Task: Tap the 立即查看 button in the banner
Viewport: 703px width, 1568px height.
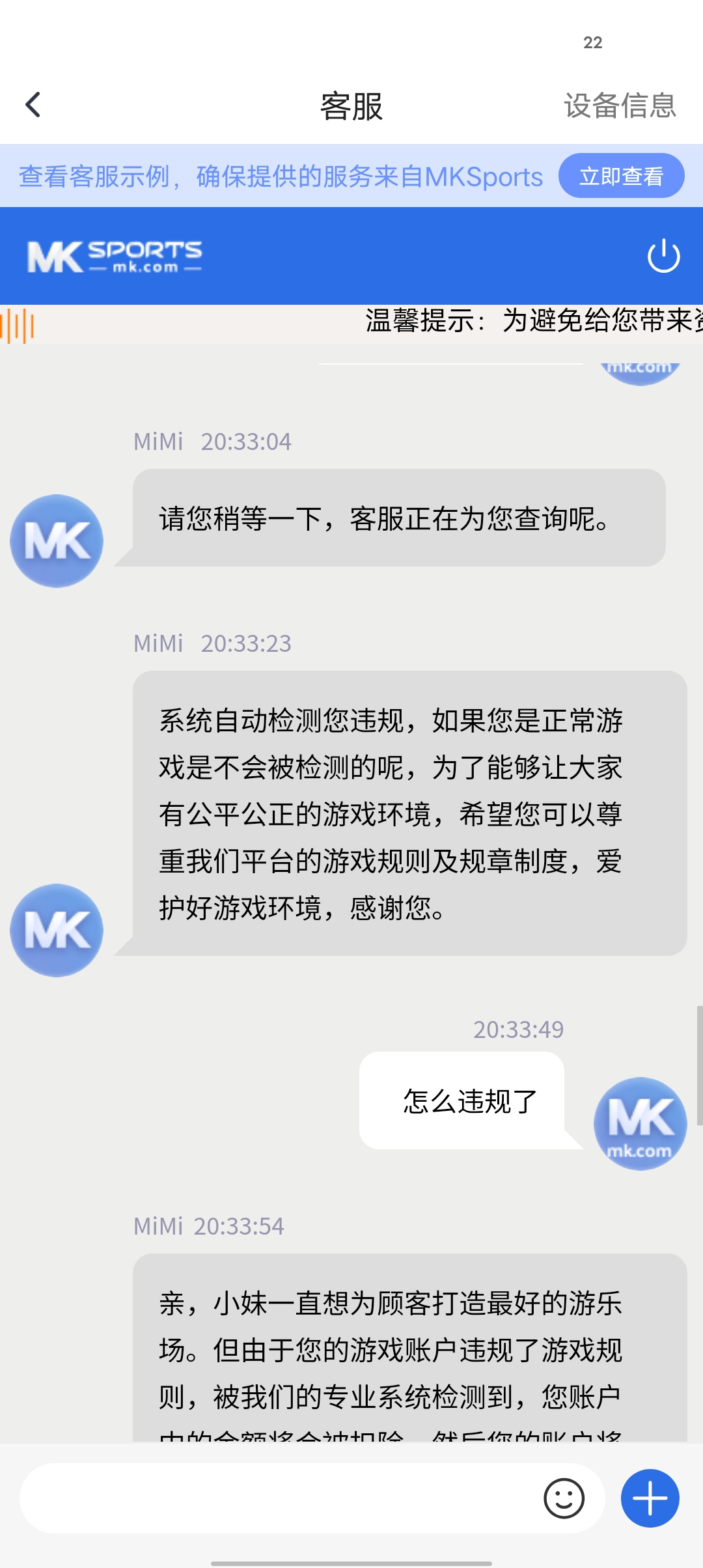Action: coord(621,176)
